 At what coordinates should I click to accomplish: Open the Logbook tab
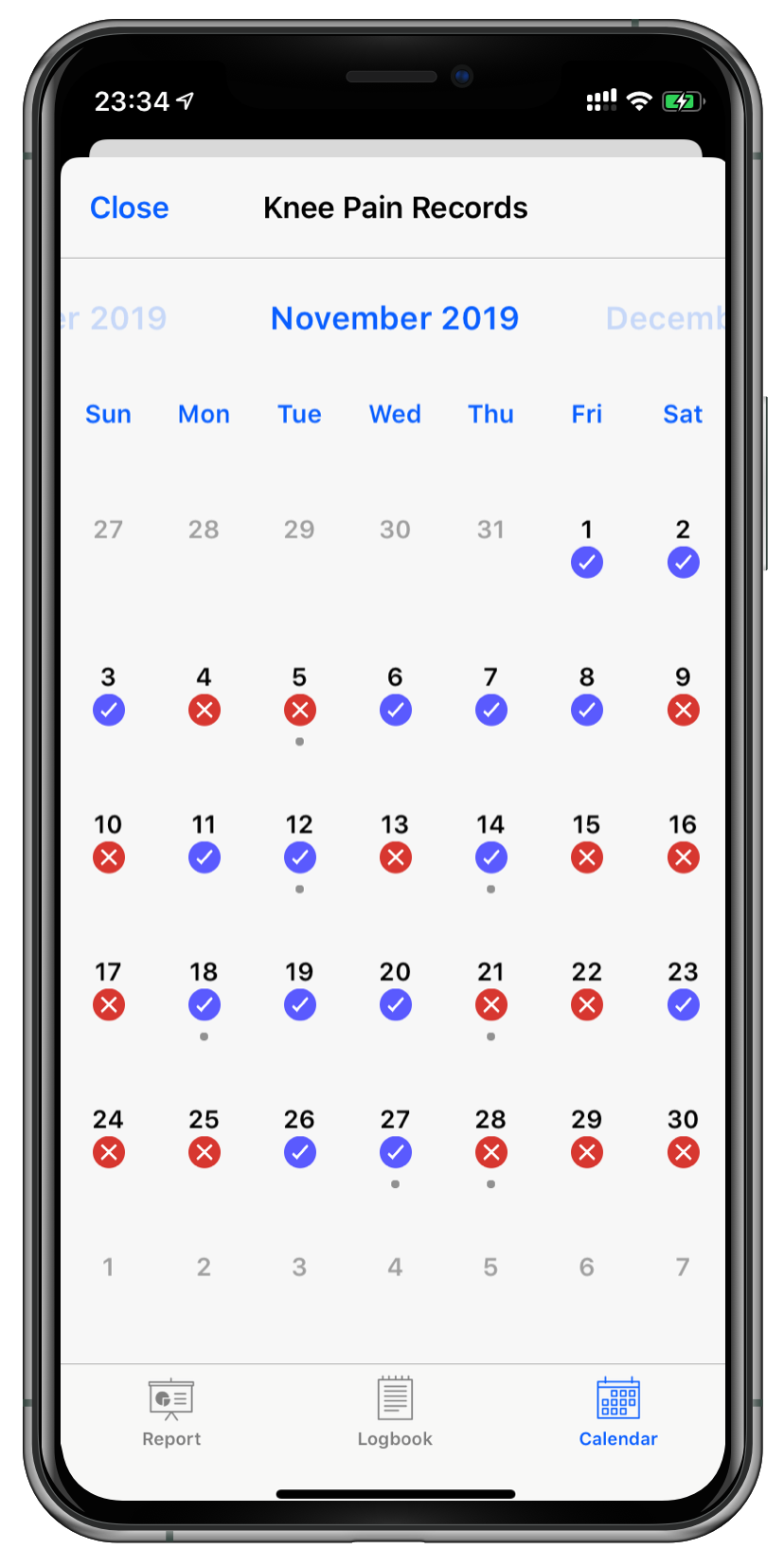pos(395,1413)
